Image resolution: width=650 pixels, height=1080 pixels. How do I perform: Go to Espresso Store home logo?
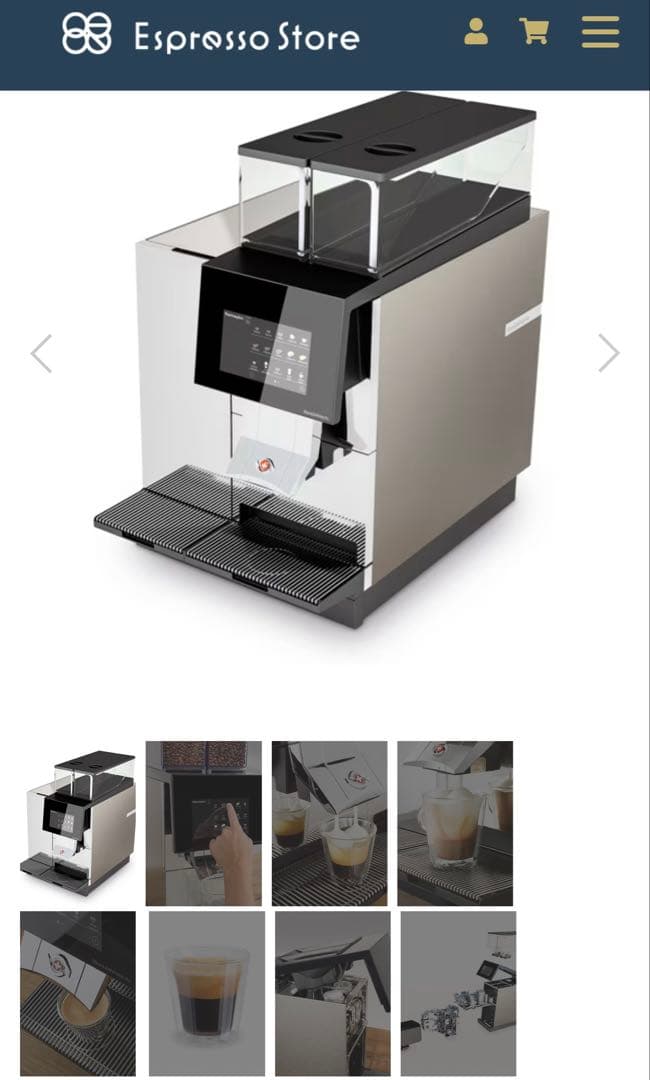pos(210,36)
